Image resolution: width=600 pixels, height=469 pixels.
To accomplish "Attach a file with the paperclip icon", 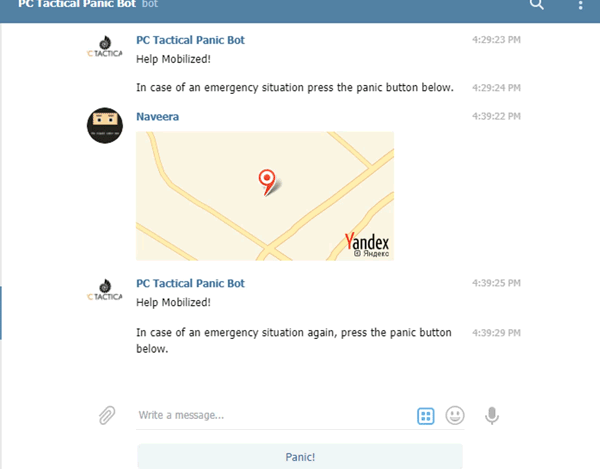I will [107, 415].
